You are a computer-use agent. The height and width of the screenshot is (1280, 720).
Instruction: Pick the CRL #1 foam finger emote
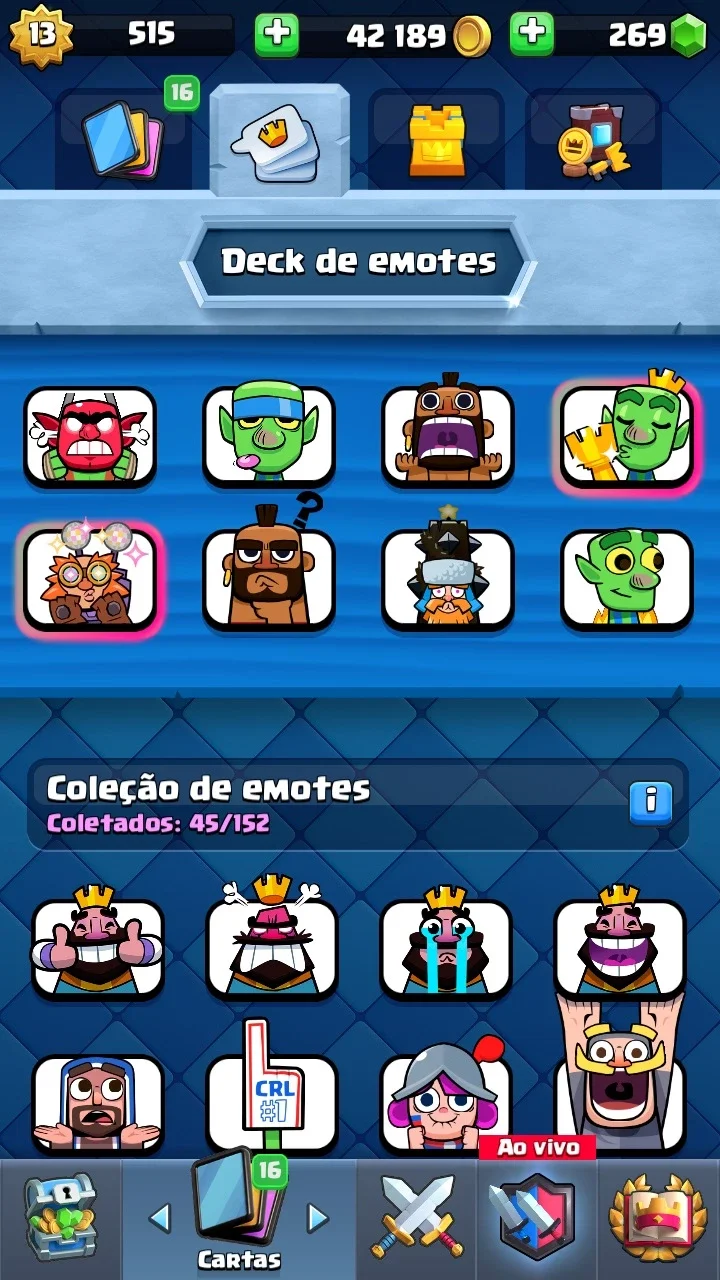click(272, 1092)
